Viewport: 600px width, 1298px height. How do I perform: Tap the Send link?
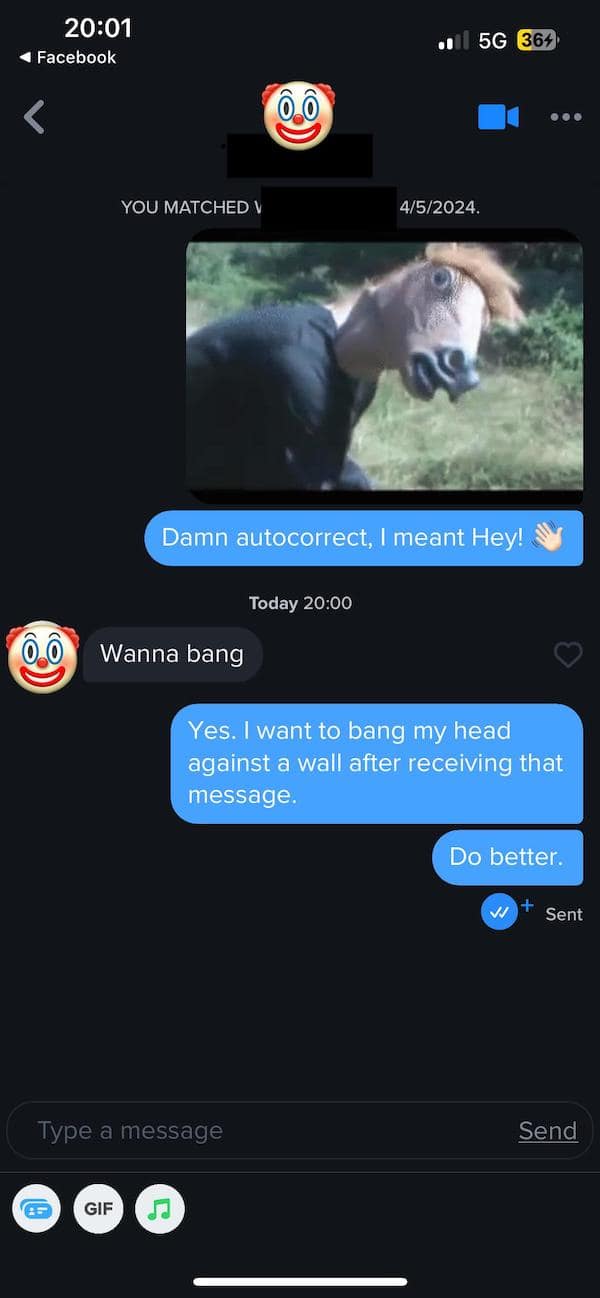pos(547,1131)
